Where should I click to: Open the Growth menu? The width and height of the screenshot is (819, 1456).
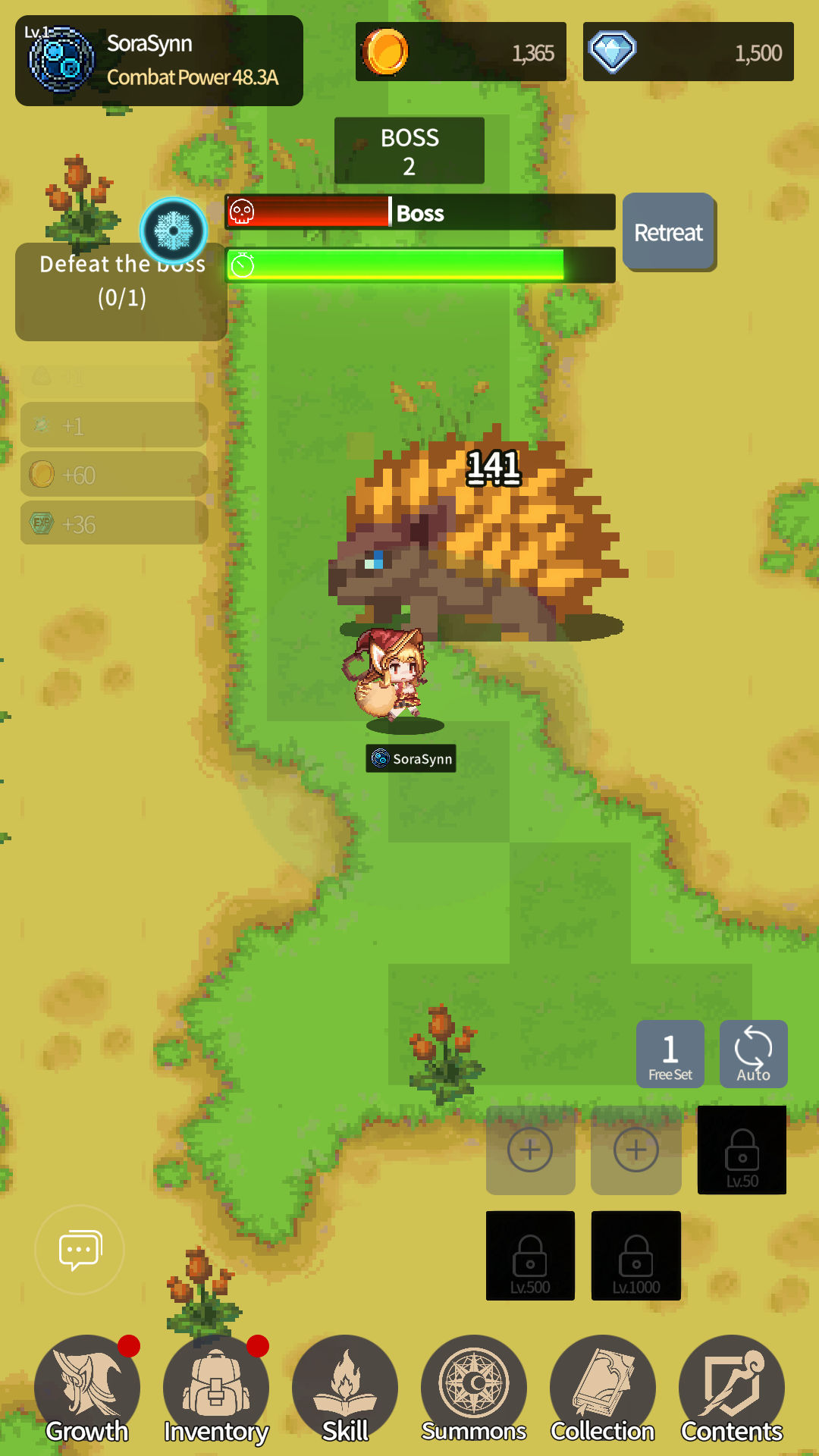pos(86,1389)
